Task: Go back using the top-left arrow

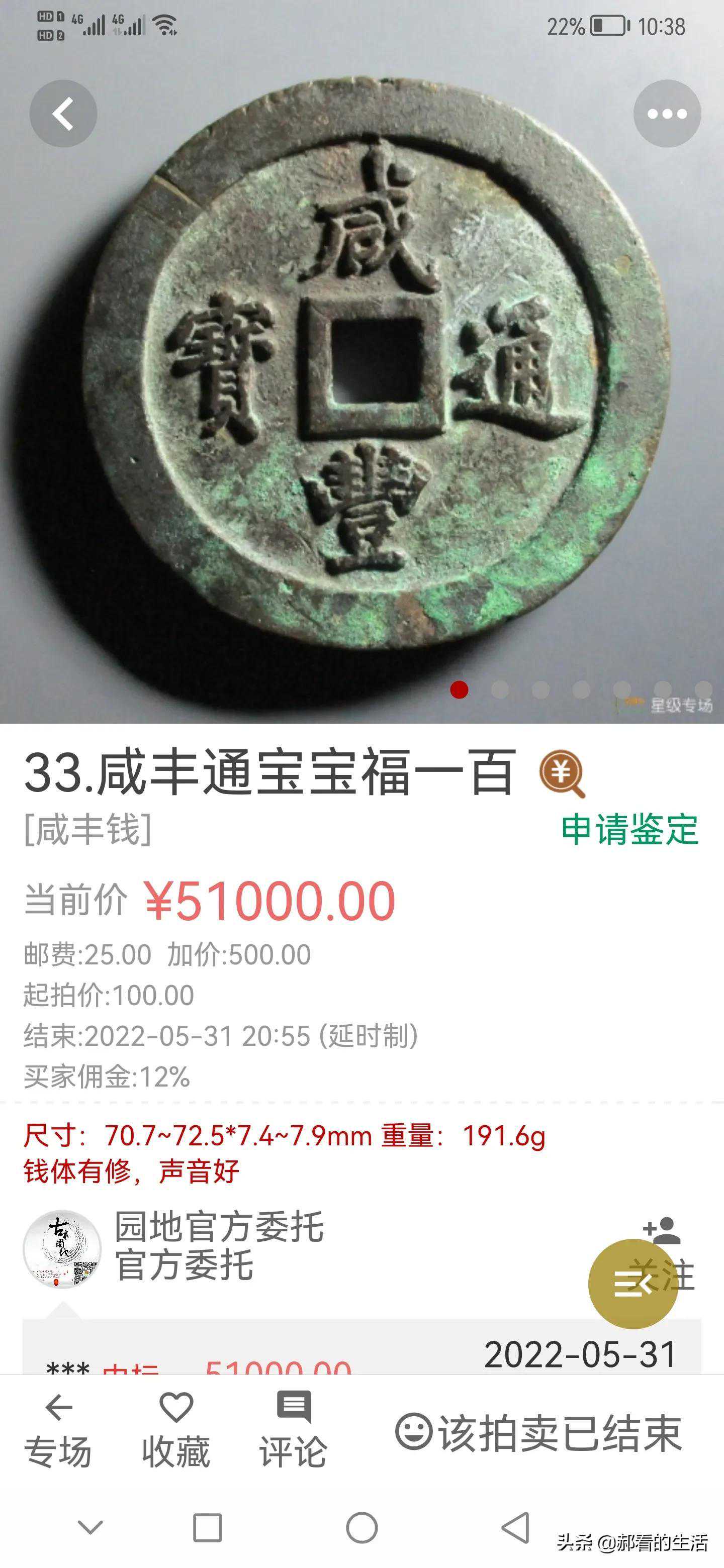Action: (x=63, y=114)
